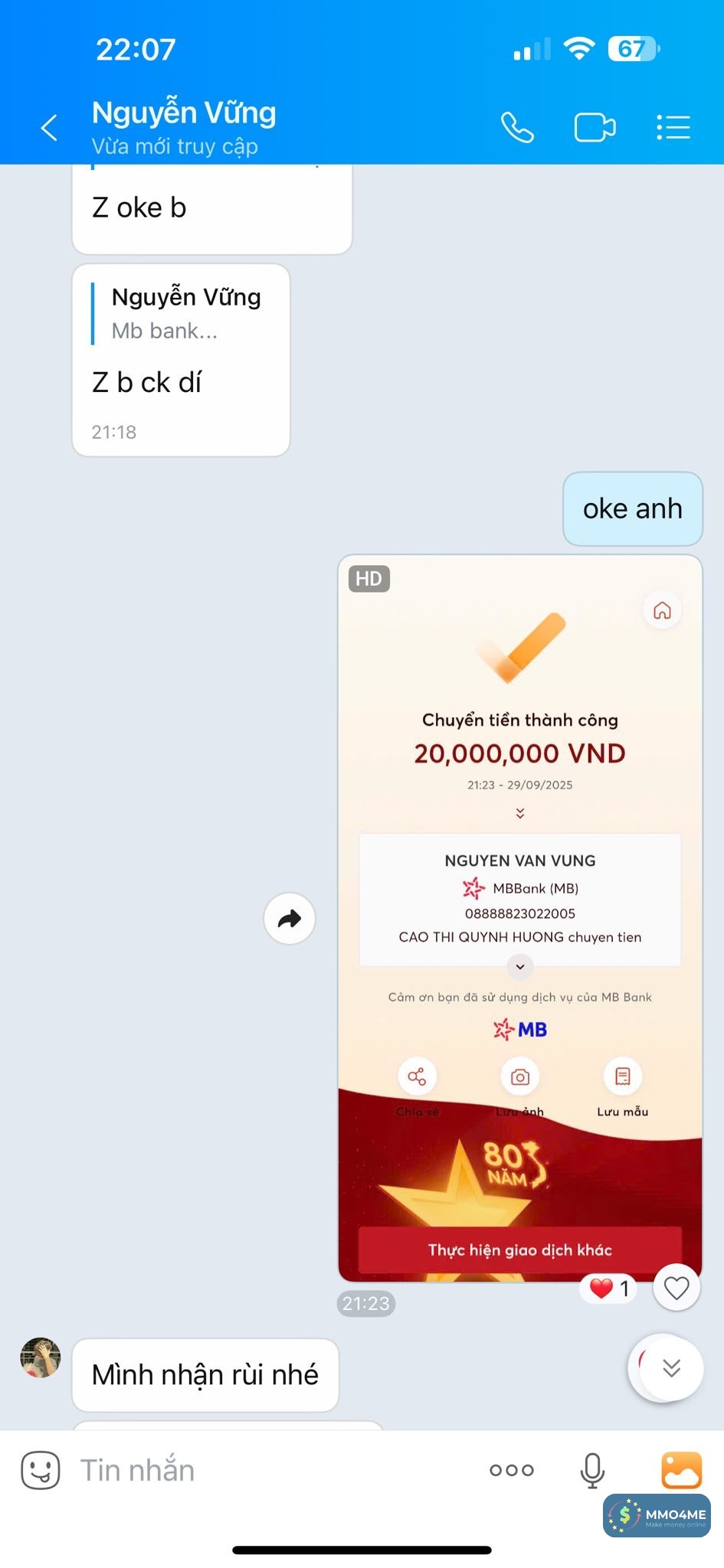View the heart reaction count on the image
This screenshot has width=724, height=1568.
[x=610, y=1289]
